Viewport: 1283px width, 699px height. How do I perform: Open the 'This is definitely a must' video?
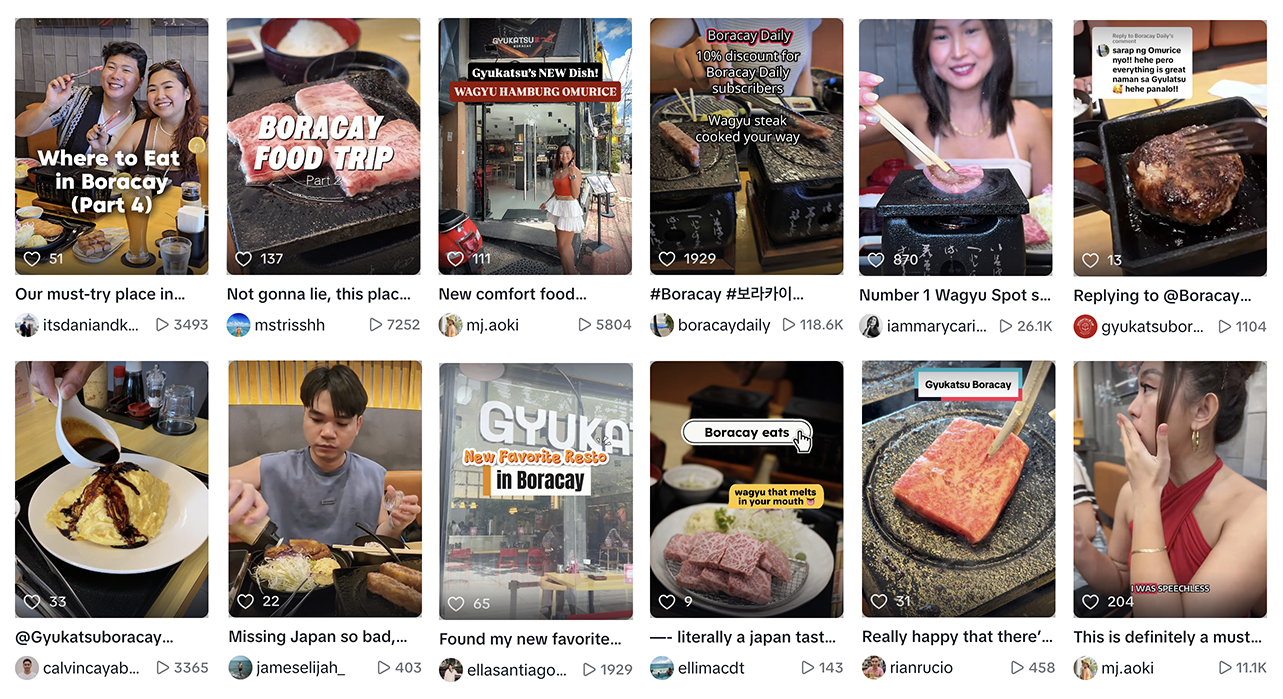[1170, 489]
